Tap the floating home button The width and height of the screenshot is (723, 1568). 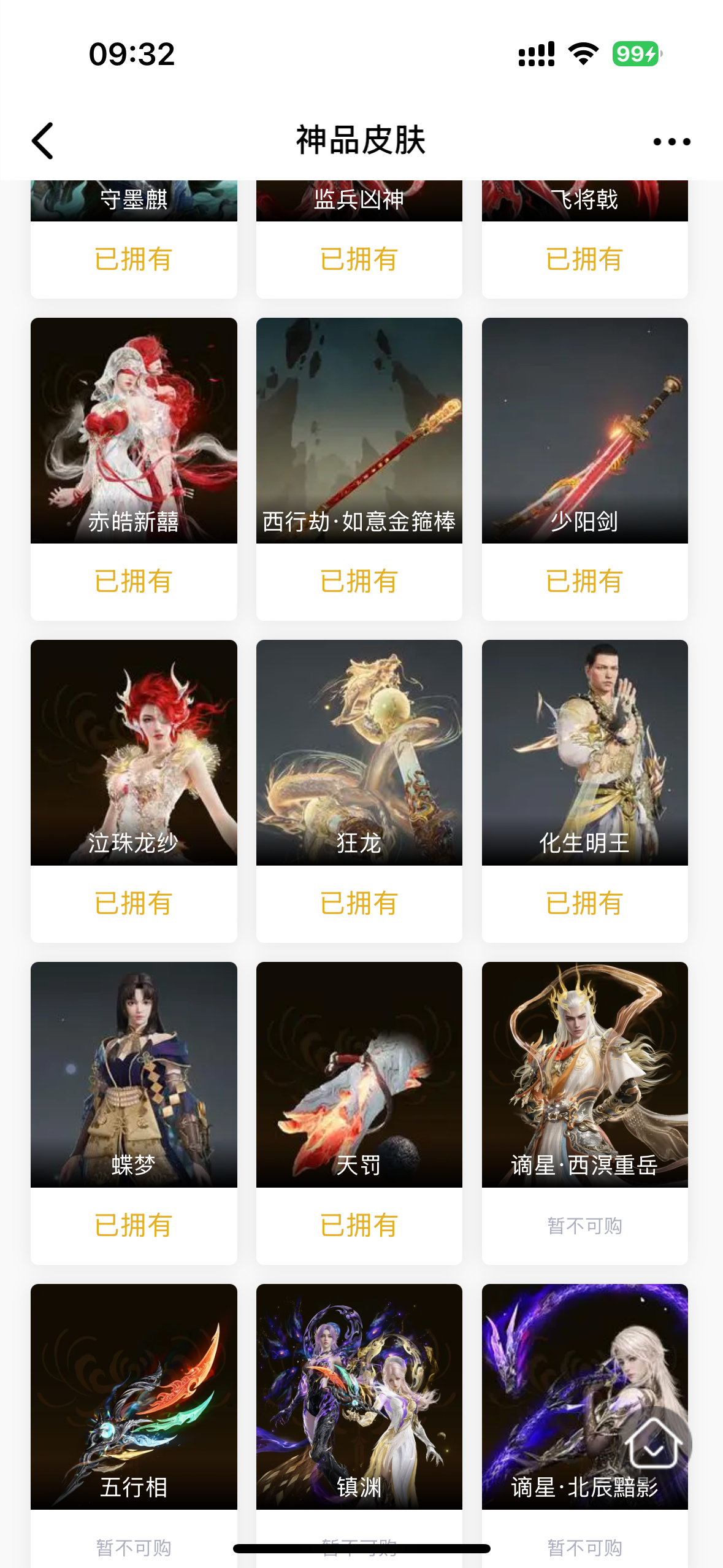click(x=653, y=1445)
